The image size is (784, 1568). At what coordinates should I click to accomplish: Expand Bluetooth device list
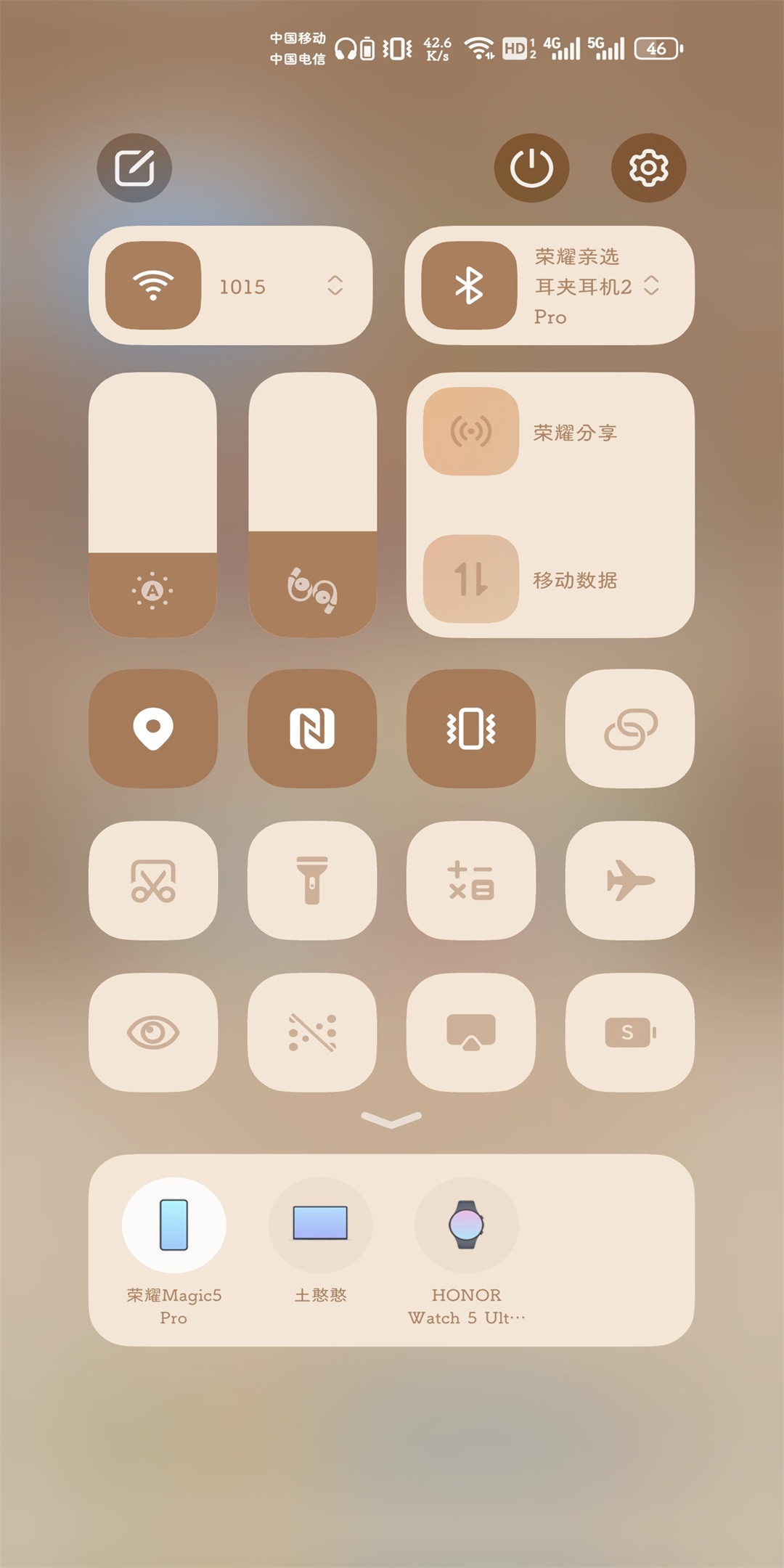[651, 285]
